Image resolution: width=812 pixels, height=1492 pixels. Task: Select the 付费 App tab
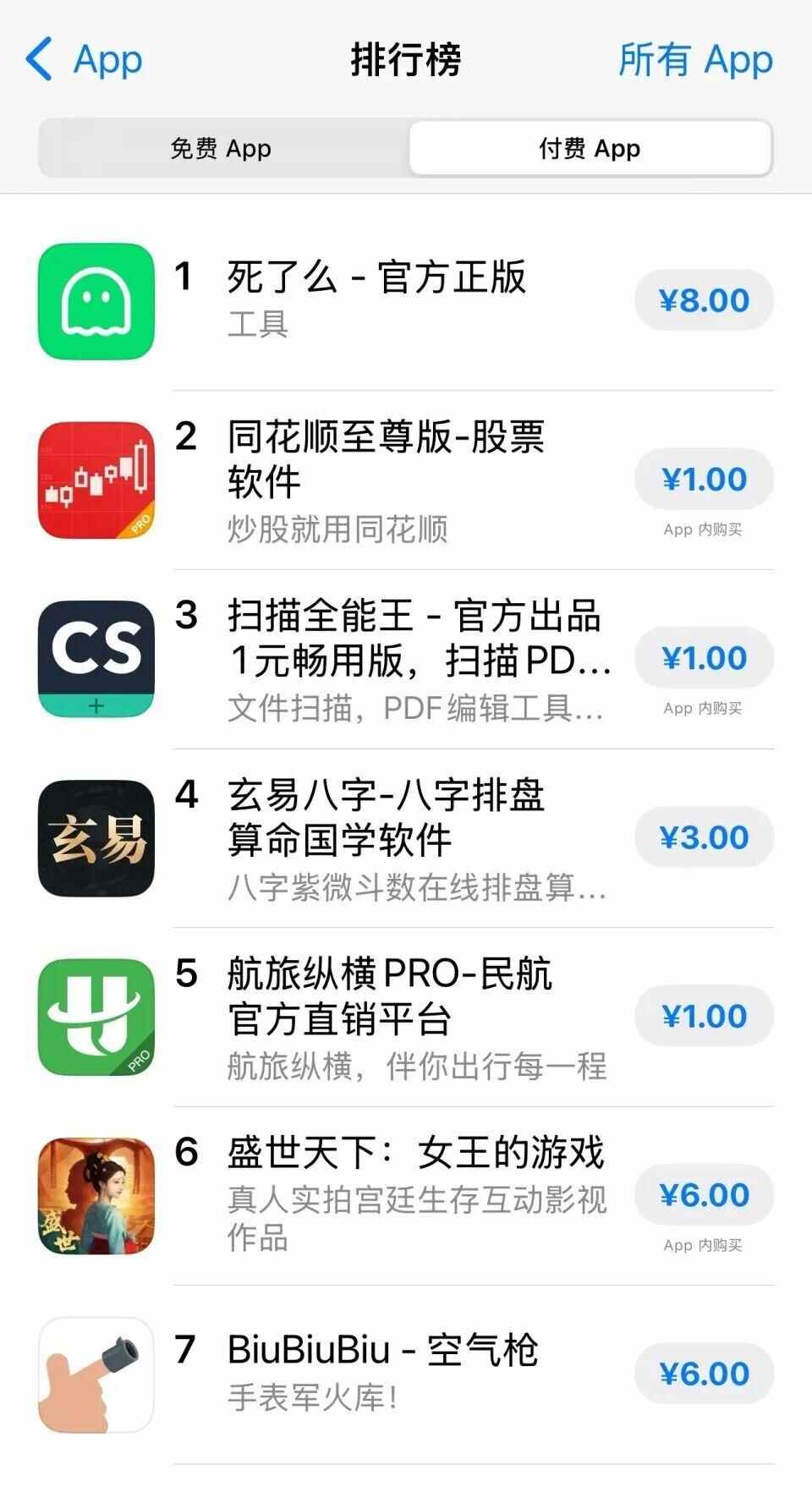[x=590, y=148]
